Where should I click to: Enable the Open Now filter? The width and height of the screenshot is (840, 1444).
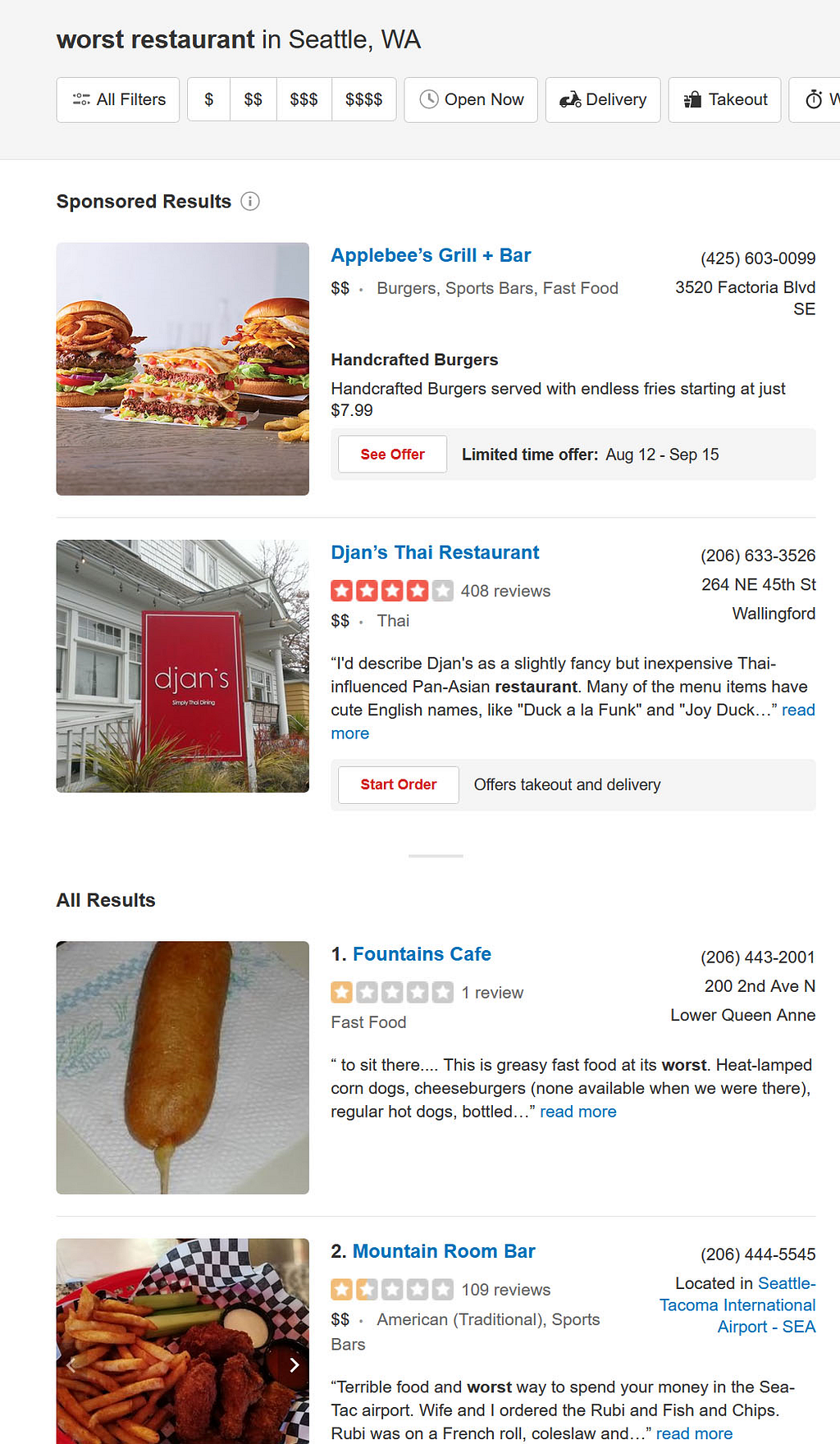coord(471,100)
